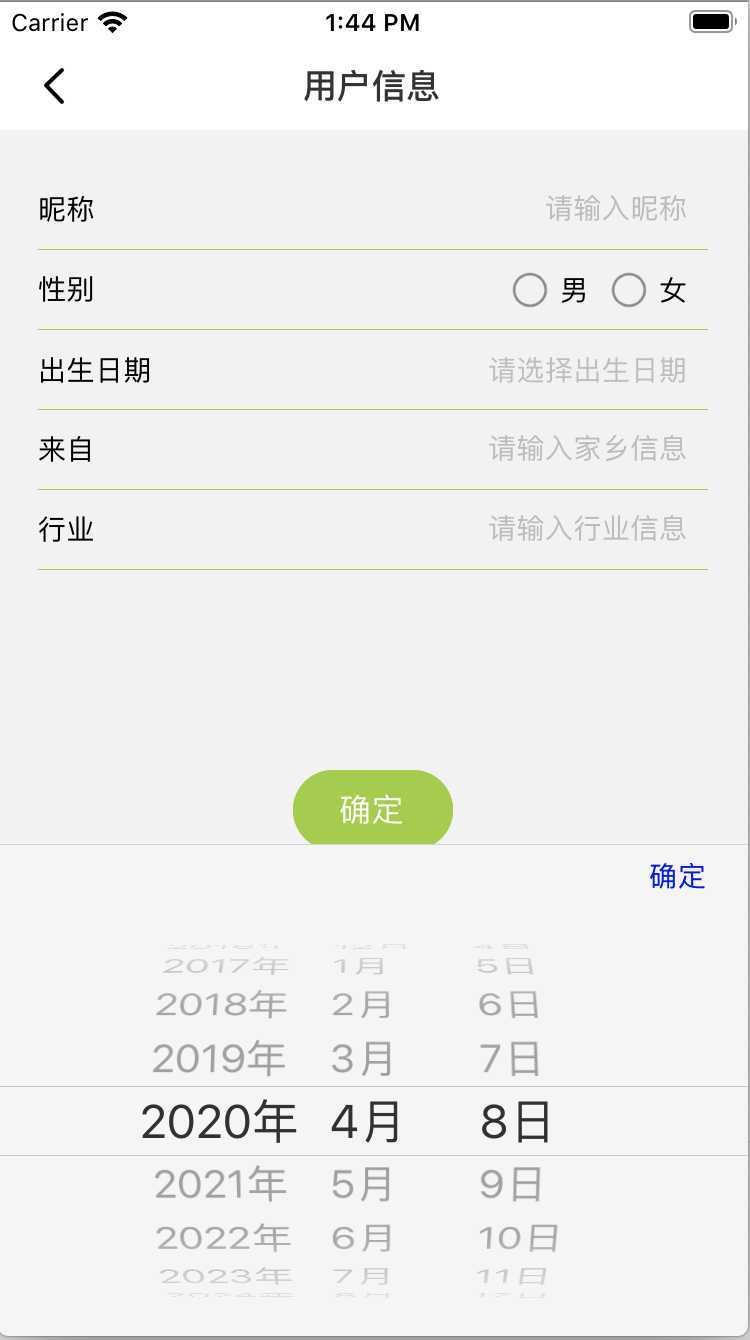Tap the green 确定 submit button
Image resolution: width=750 pixels, height=1340 pixels.
(x=372, y=808)
